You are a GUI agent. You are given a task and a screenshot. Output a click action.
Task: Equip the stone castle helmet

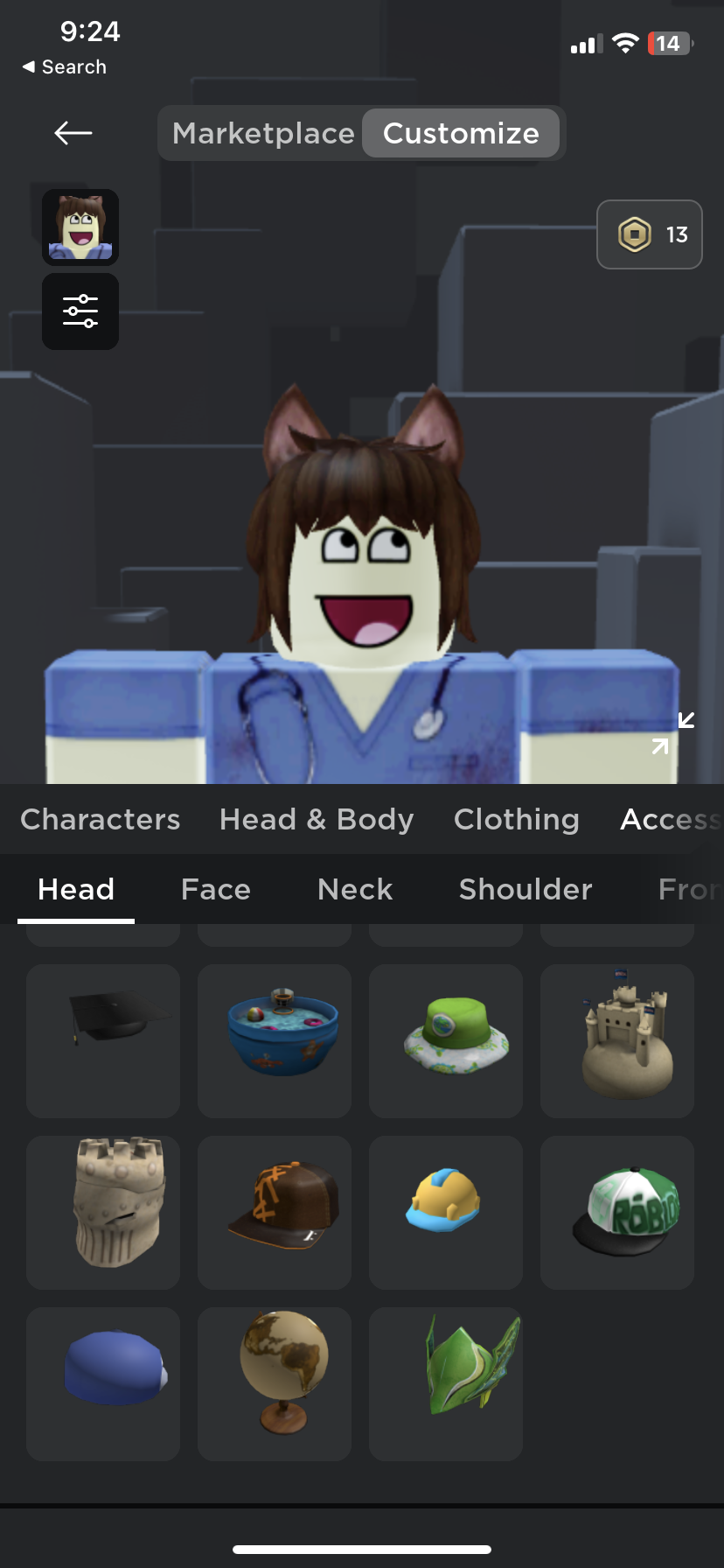(103, 1213)
